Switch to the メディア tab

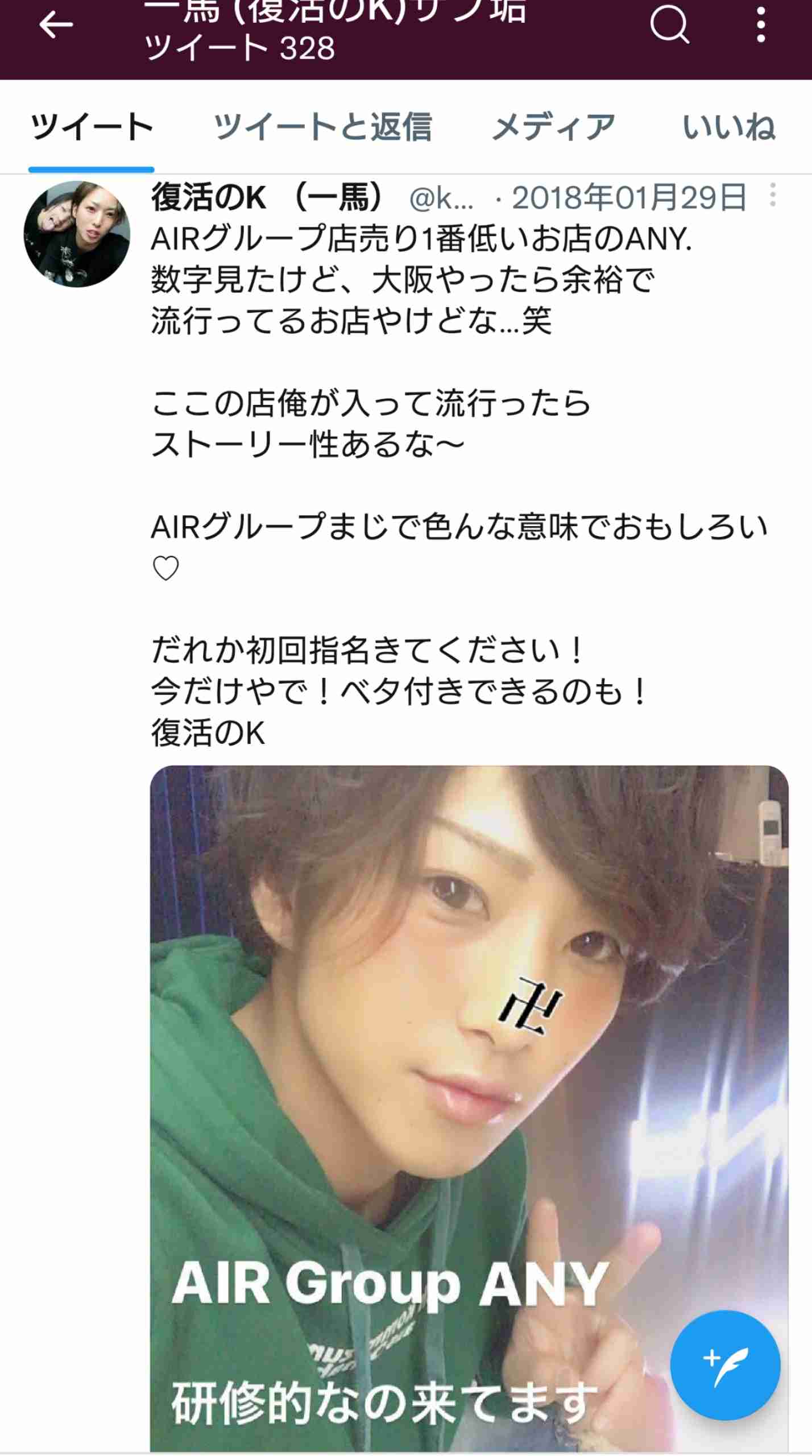tap(553, 126)
